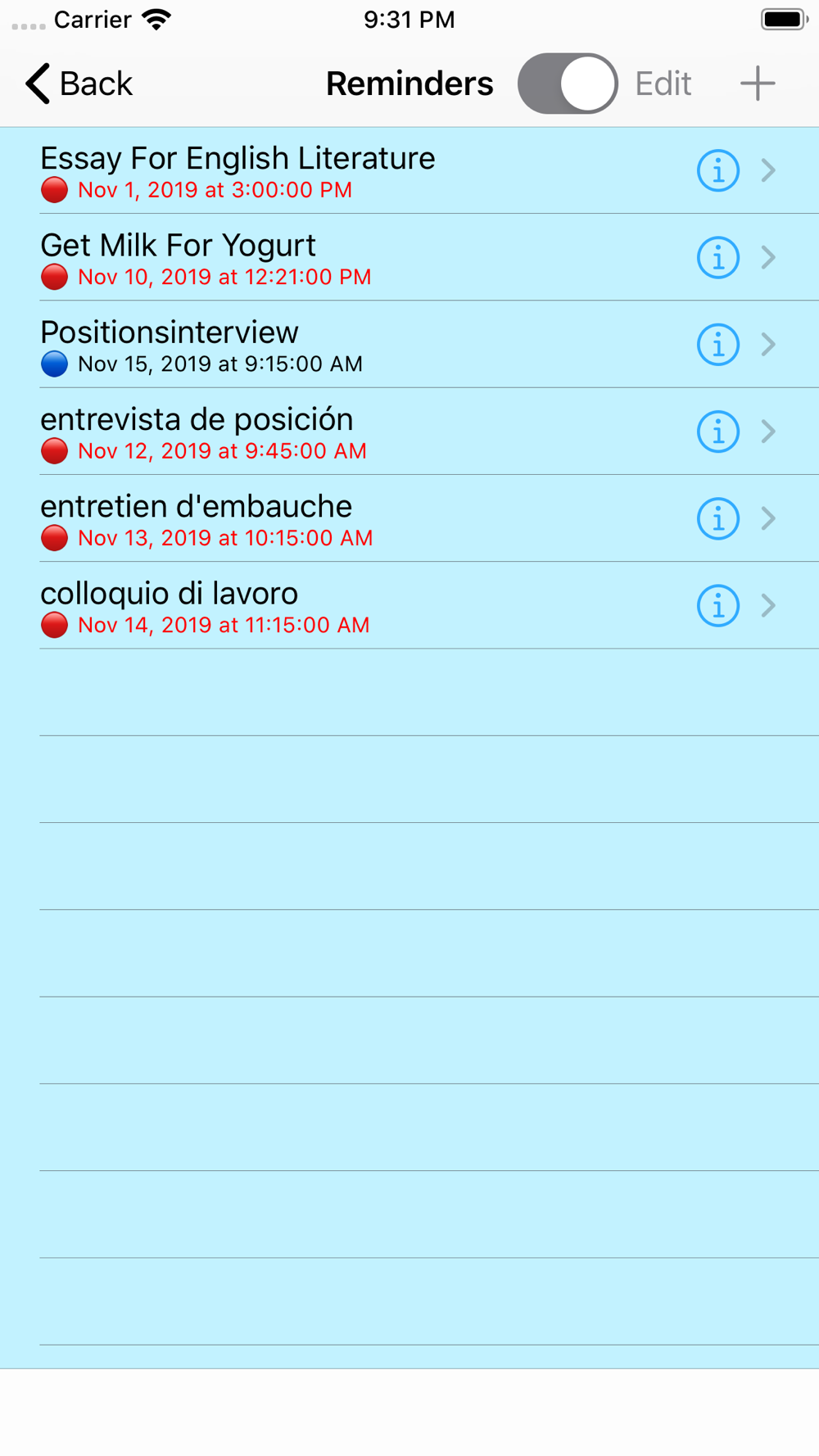
Task: Show info for Essay For English Literature
Action: (x=718, y=171)
